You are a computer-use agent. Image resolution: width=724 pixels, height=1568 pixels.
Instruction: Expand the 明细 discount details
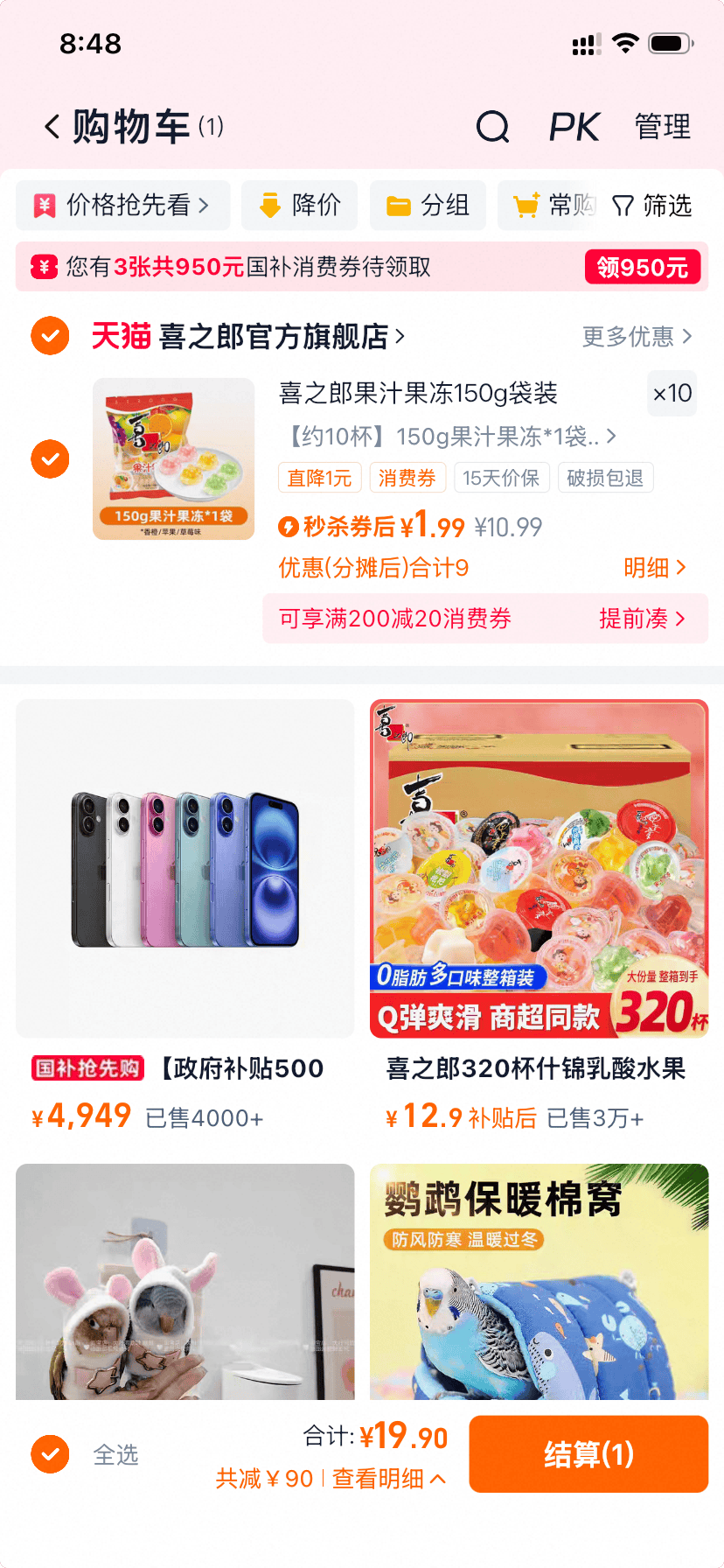pyautogui.click(x=654, y=568)
